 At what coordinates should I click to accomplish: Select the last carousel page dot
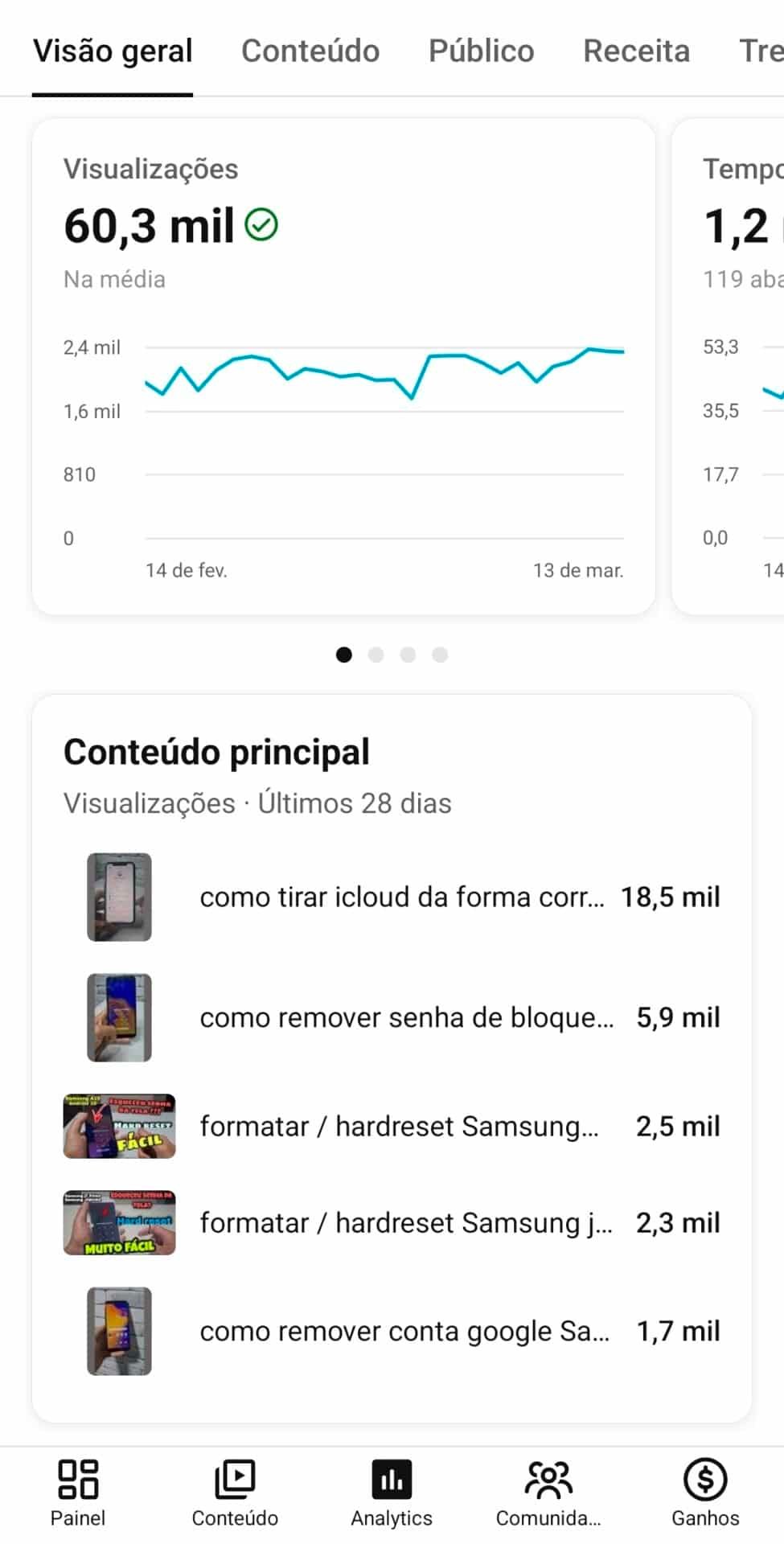point(440,655)
